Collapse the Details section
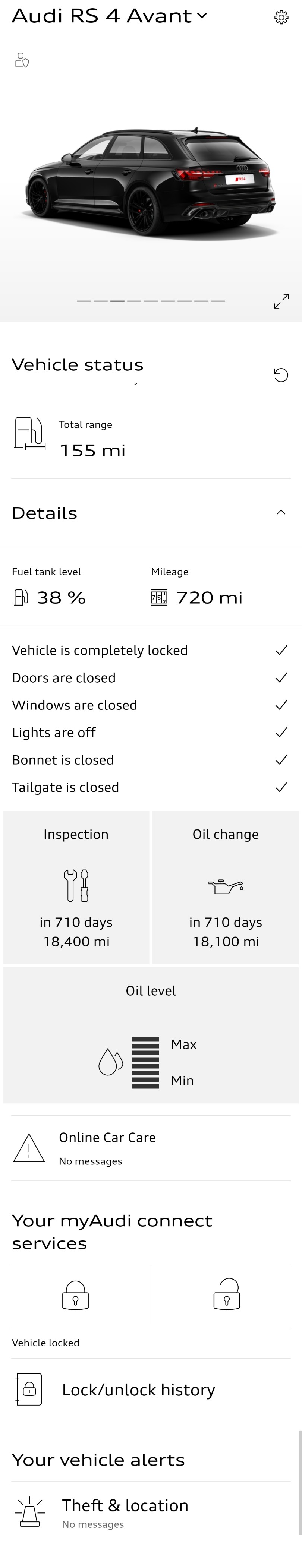The height and width of the screenshot is (1568, 302). click(x=281, y=512)
